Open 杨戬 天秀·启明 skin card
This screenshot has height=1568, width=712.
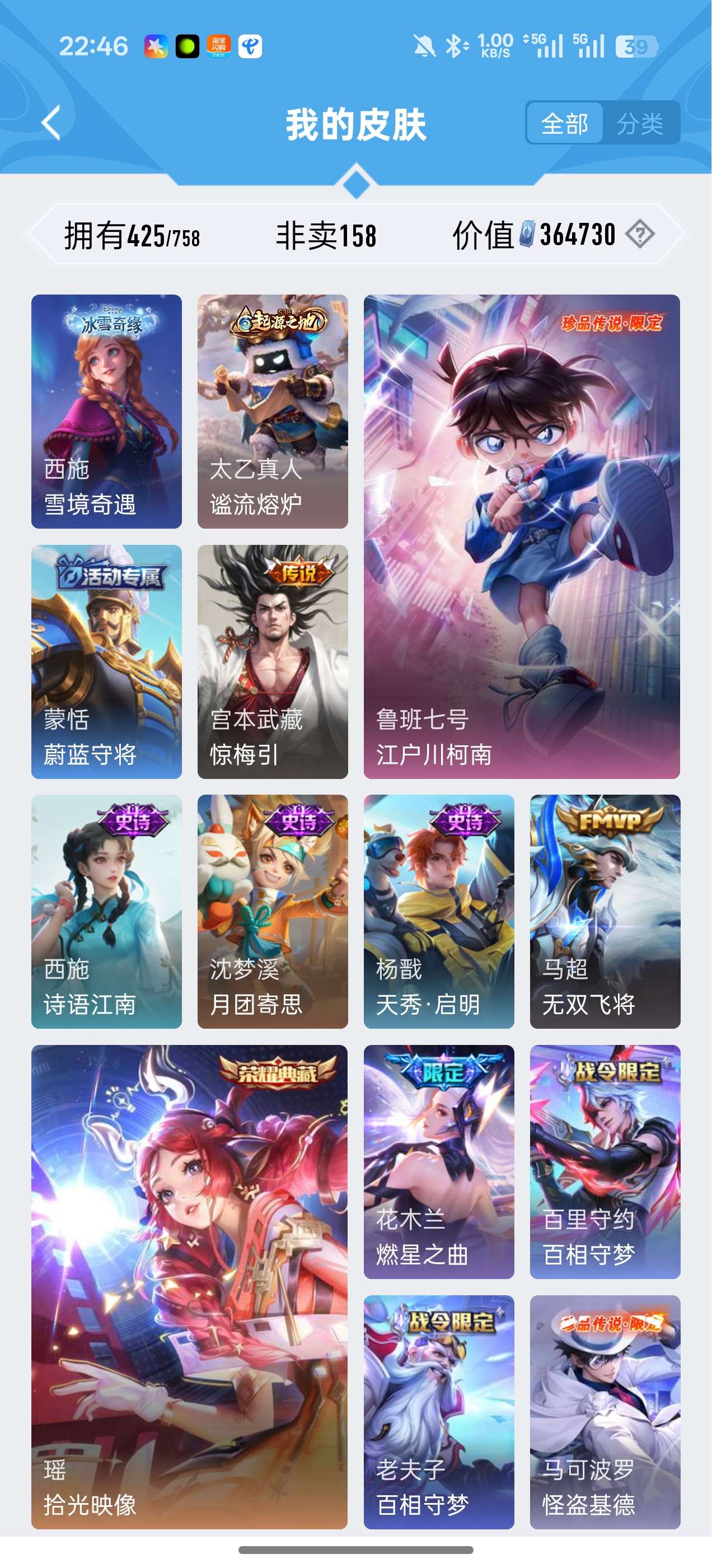439,911
